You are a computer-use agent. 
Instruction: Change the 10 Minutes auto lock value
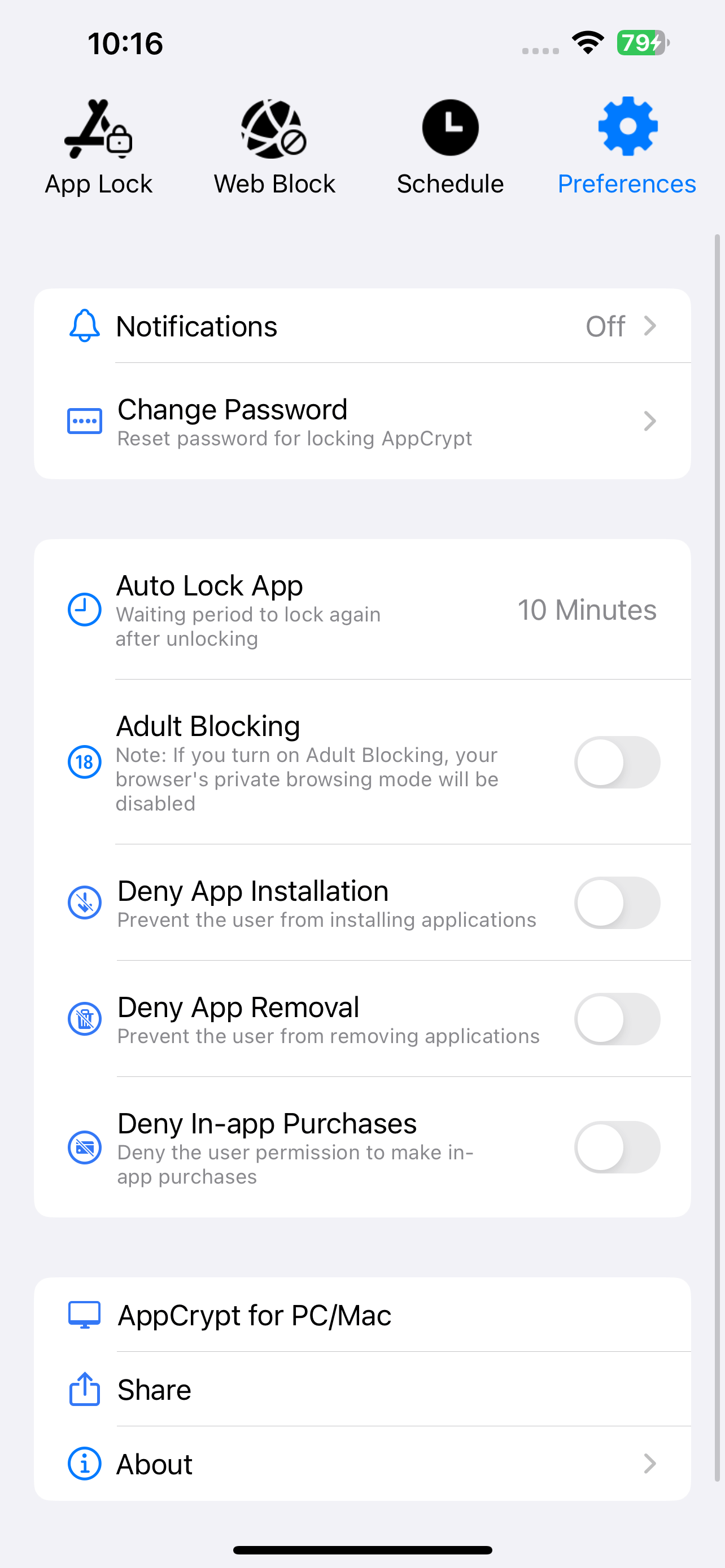[x=586, y=610]
